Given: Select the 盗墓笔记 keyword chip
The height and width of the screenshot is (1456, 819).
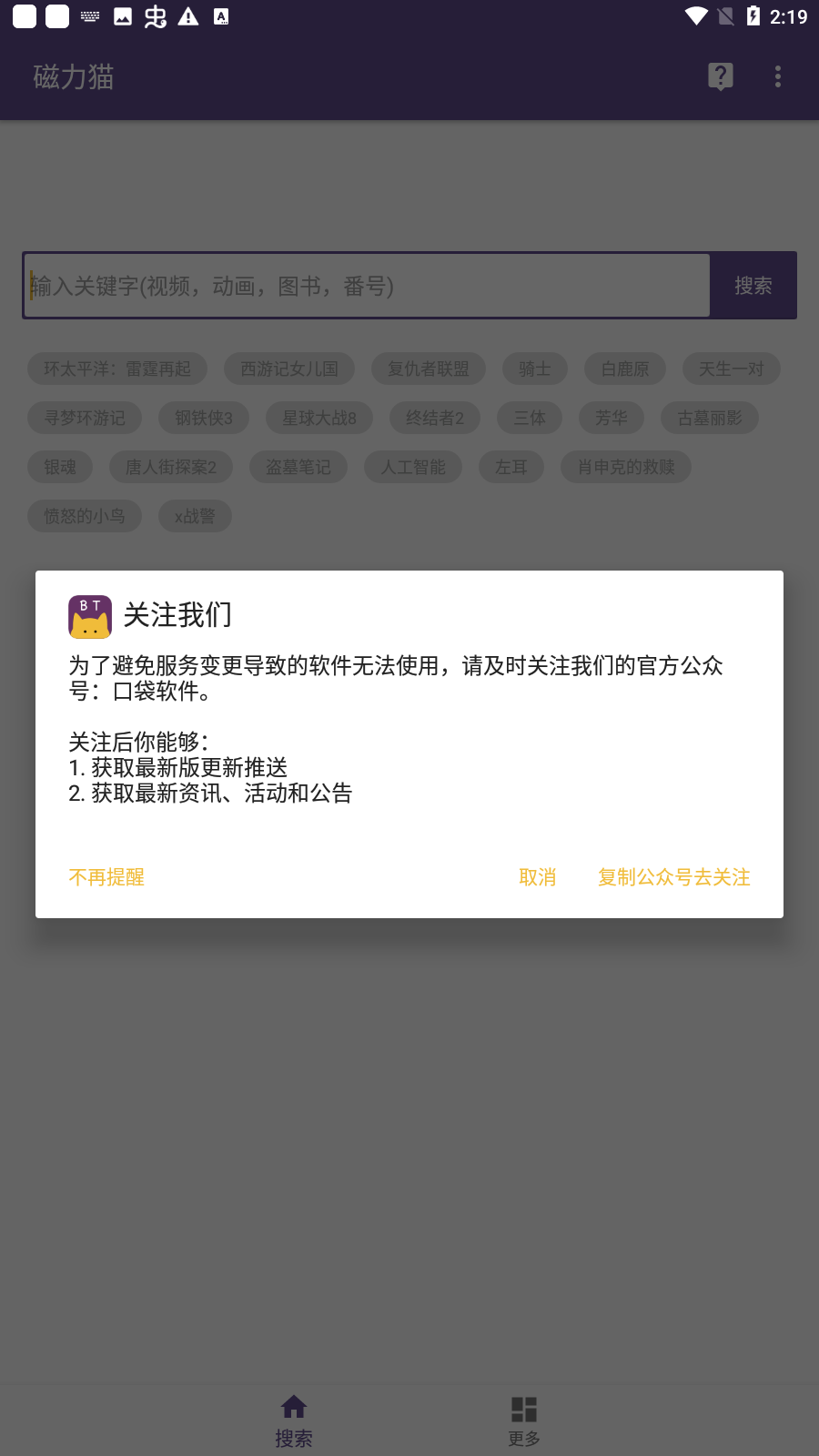Looking at the screenshot, I should point(298,466).
